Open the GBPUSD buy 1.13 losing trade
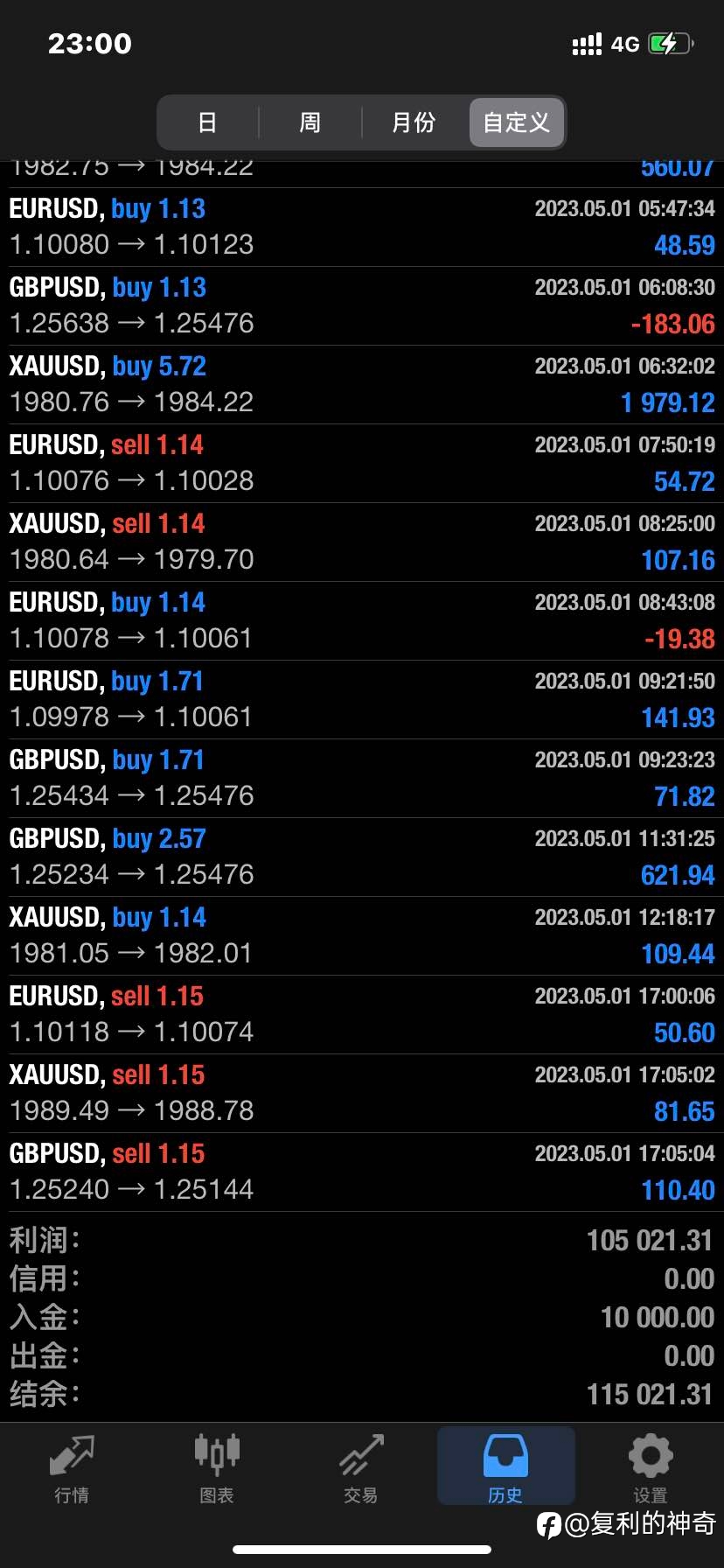The image size is (724, 1568). (x=362, y=306)
